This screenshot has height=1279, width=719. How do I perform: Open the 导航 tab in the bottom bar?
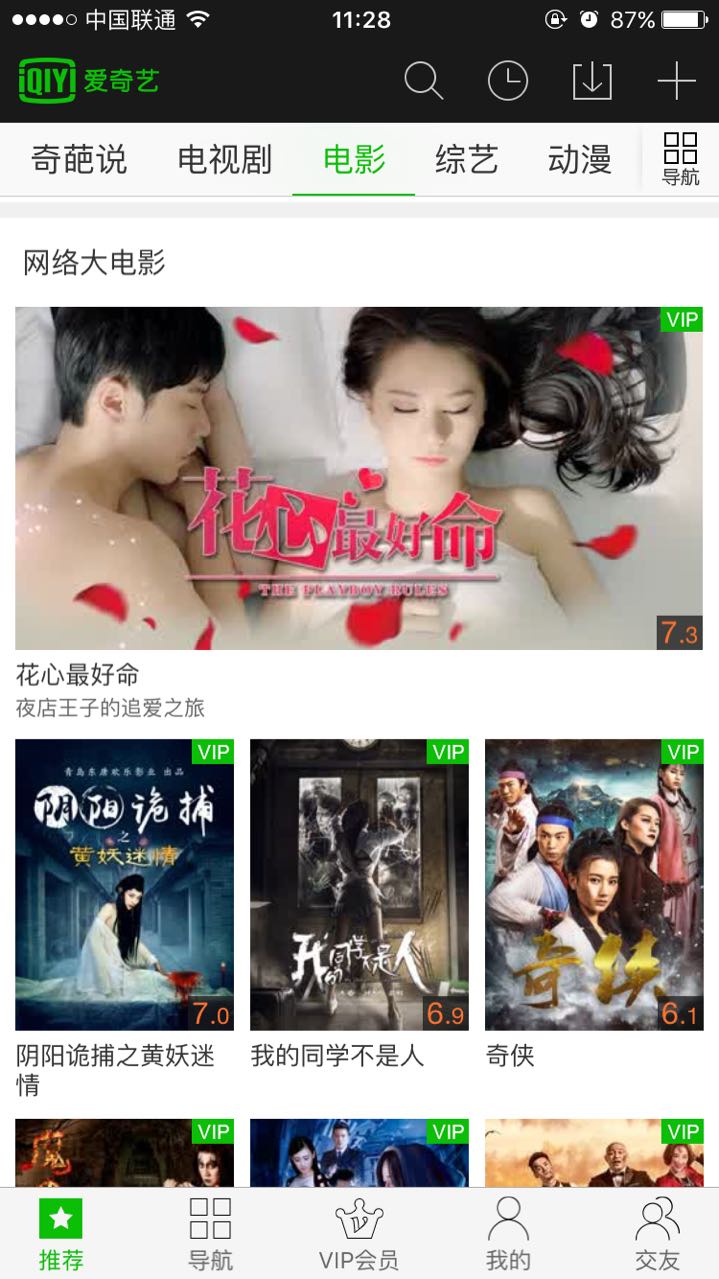click(210, 1234)
